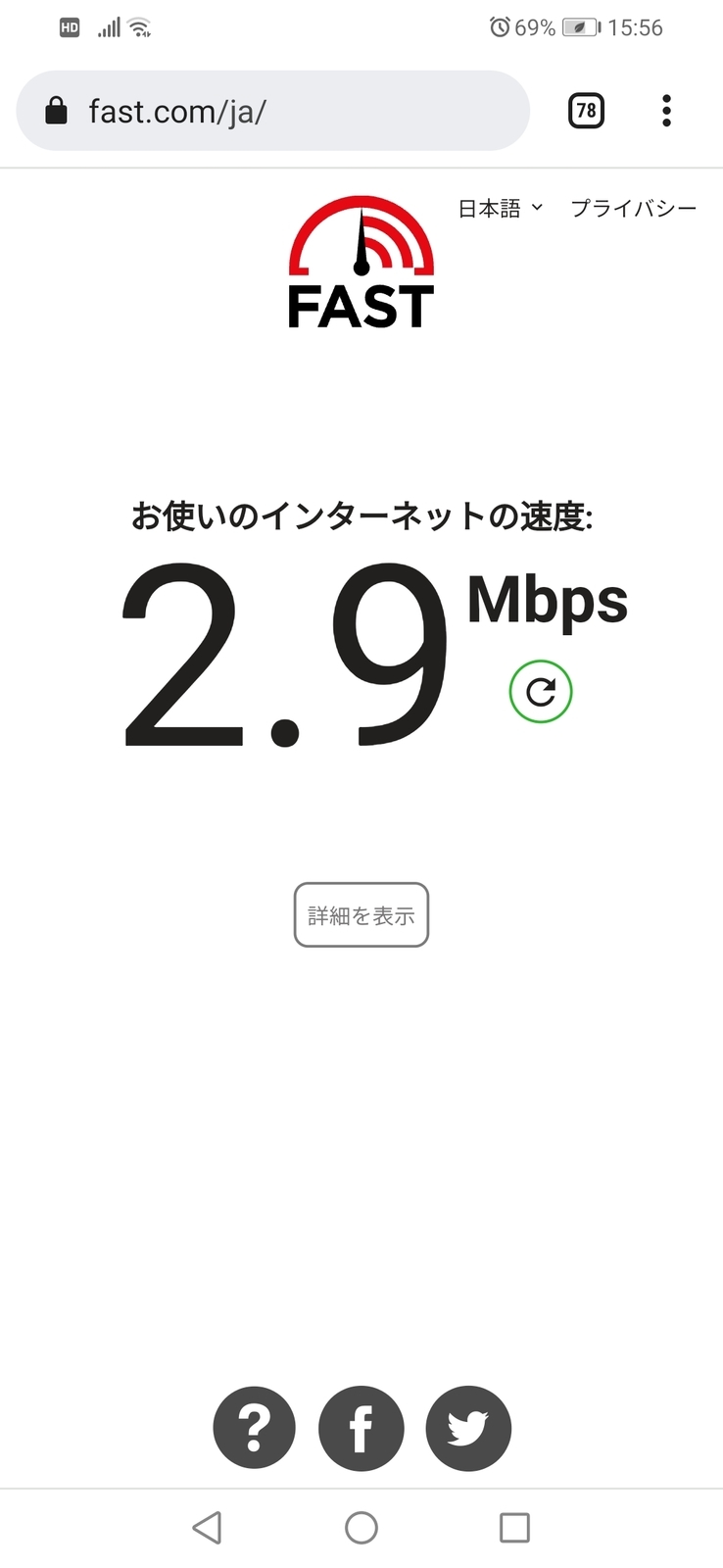Show details with 詳細を表示 button
This screenshot has height=1568, width=723.
(x=361, y=913)
